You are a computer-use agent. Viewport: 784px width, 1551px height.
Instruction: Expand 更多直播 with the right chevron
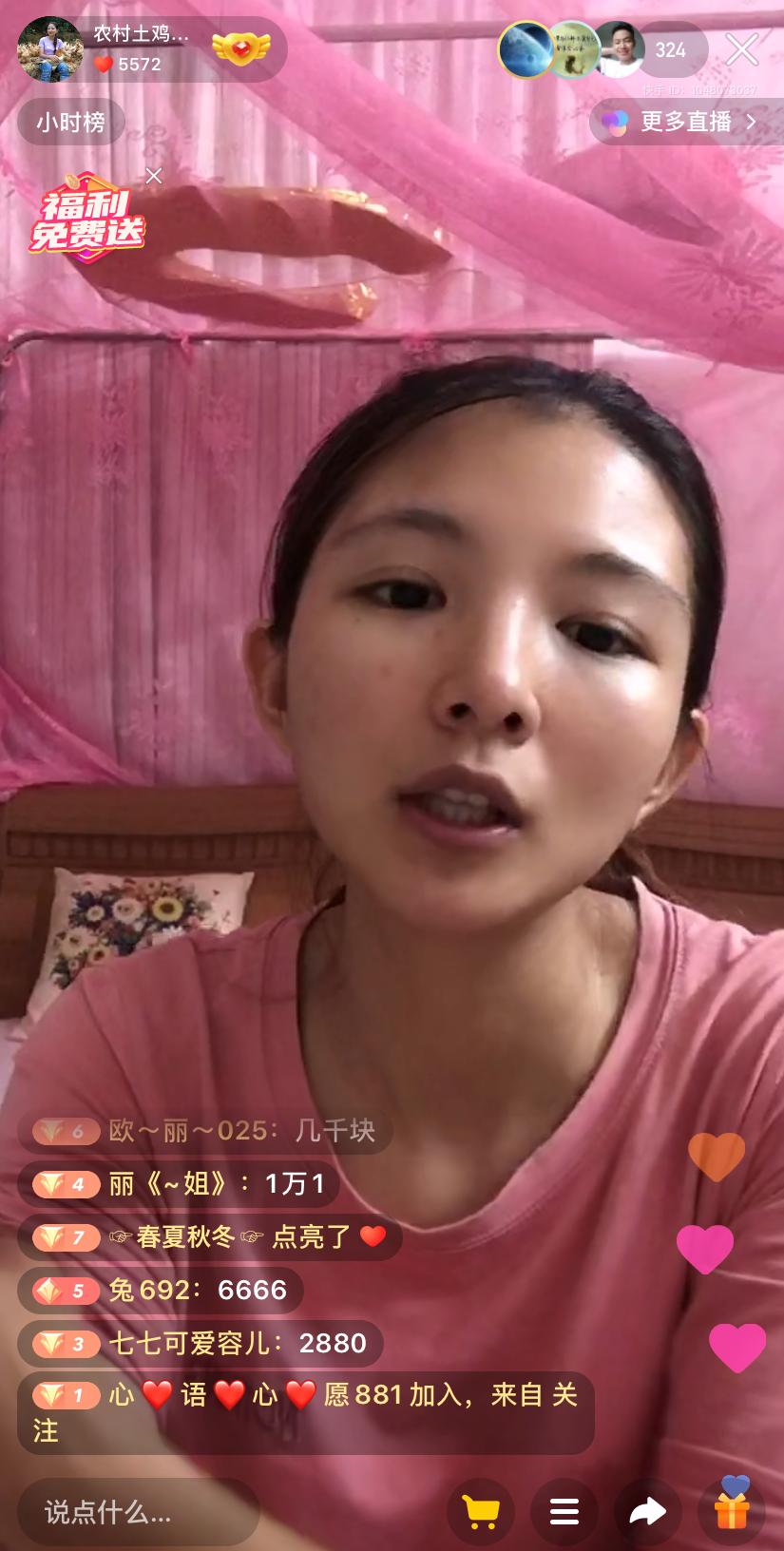(x=750, y=122)
